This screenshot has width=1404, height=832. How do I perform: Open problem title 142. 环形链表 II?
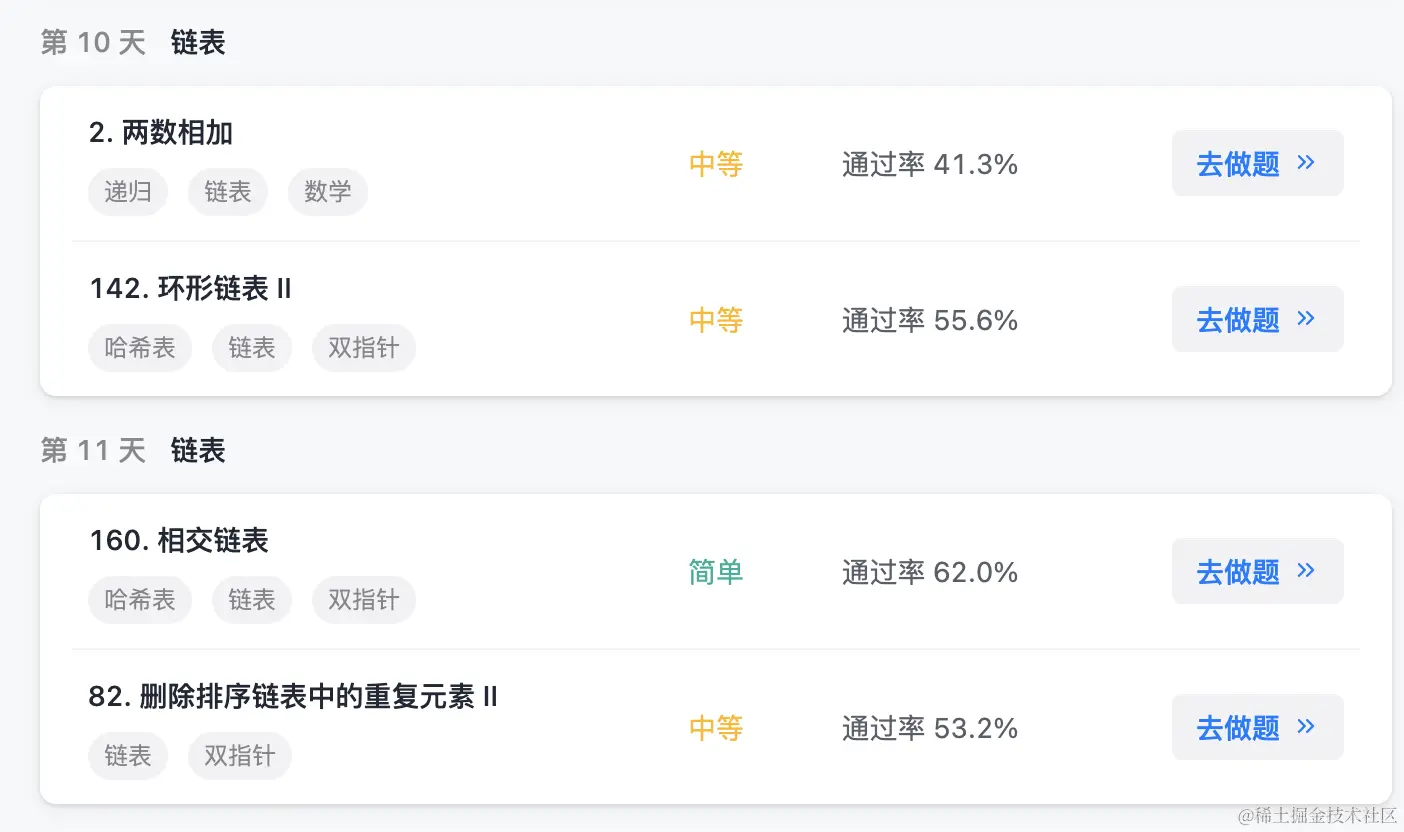coord(190,289)
